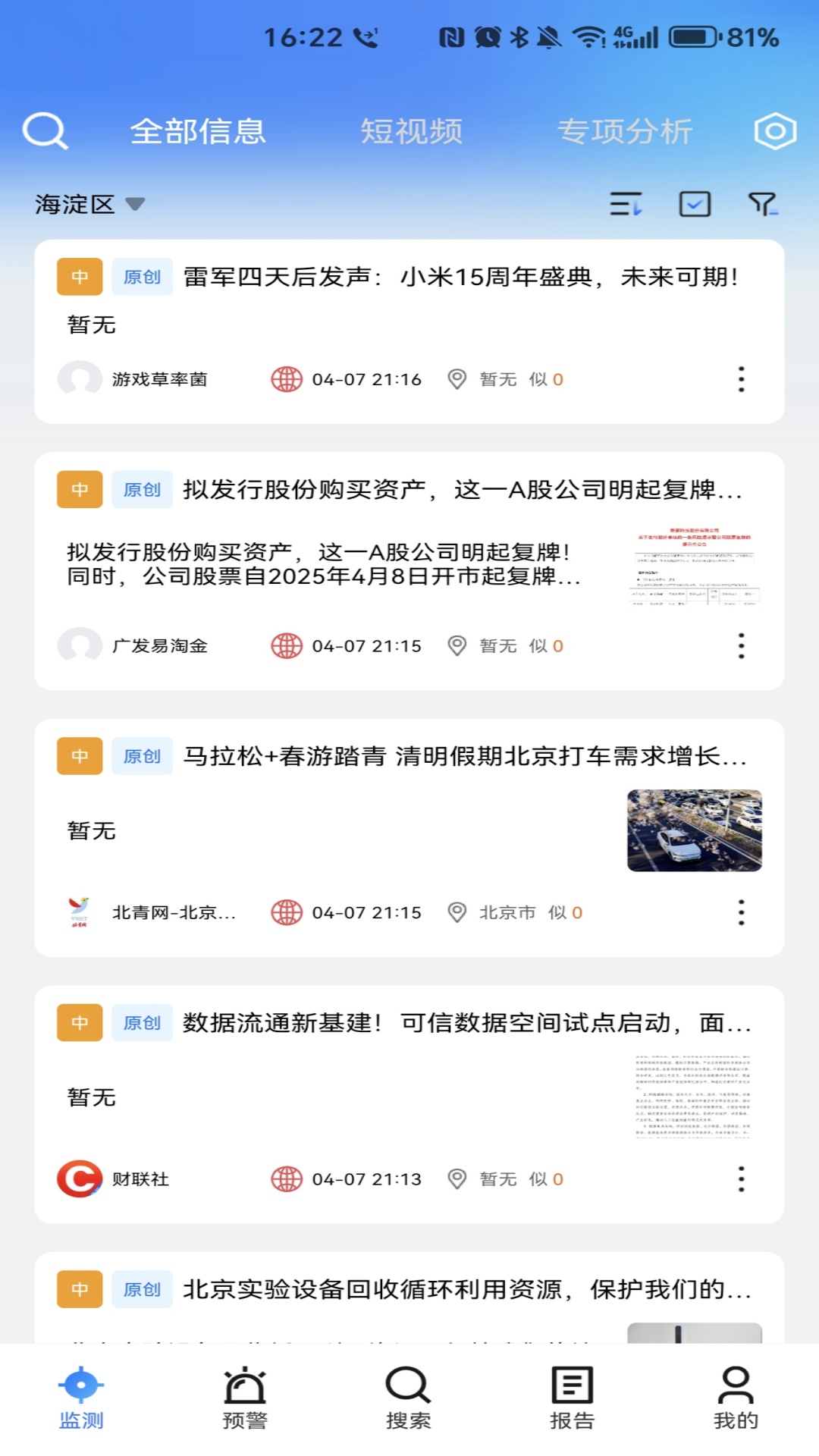
Task: Open the car photo thumbnail on the 打车 article
Action: pos(694,828)
